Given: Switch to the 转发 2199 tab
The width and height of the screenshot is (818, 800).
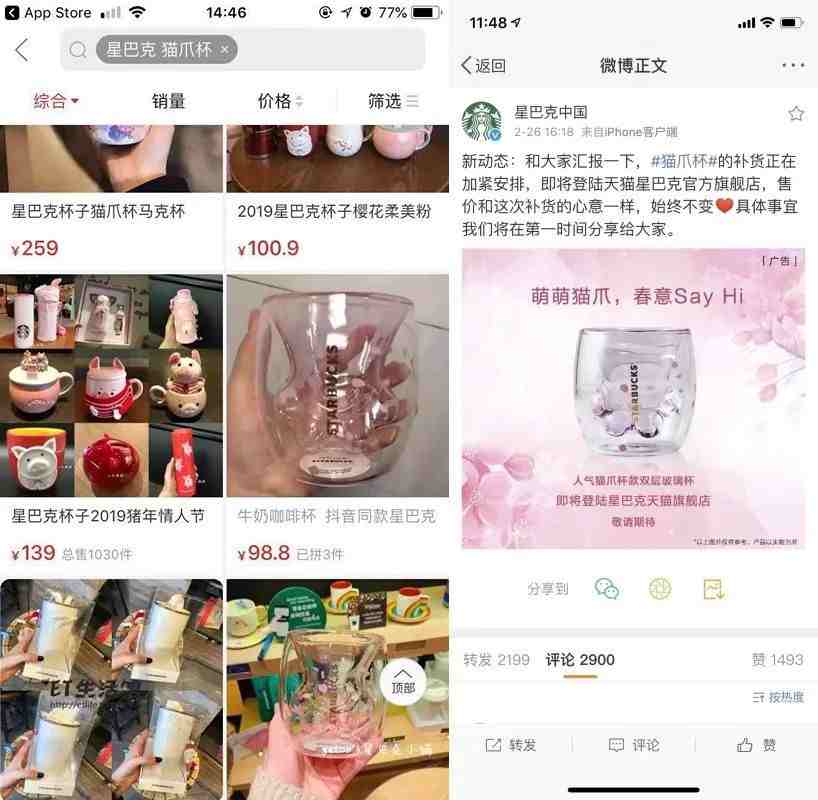Looking at the screenshot, I should (x=496, y=660).
